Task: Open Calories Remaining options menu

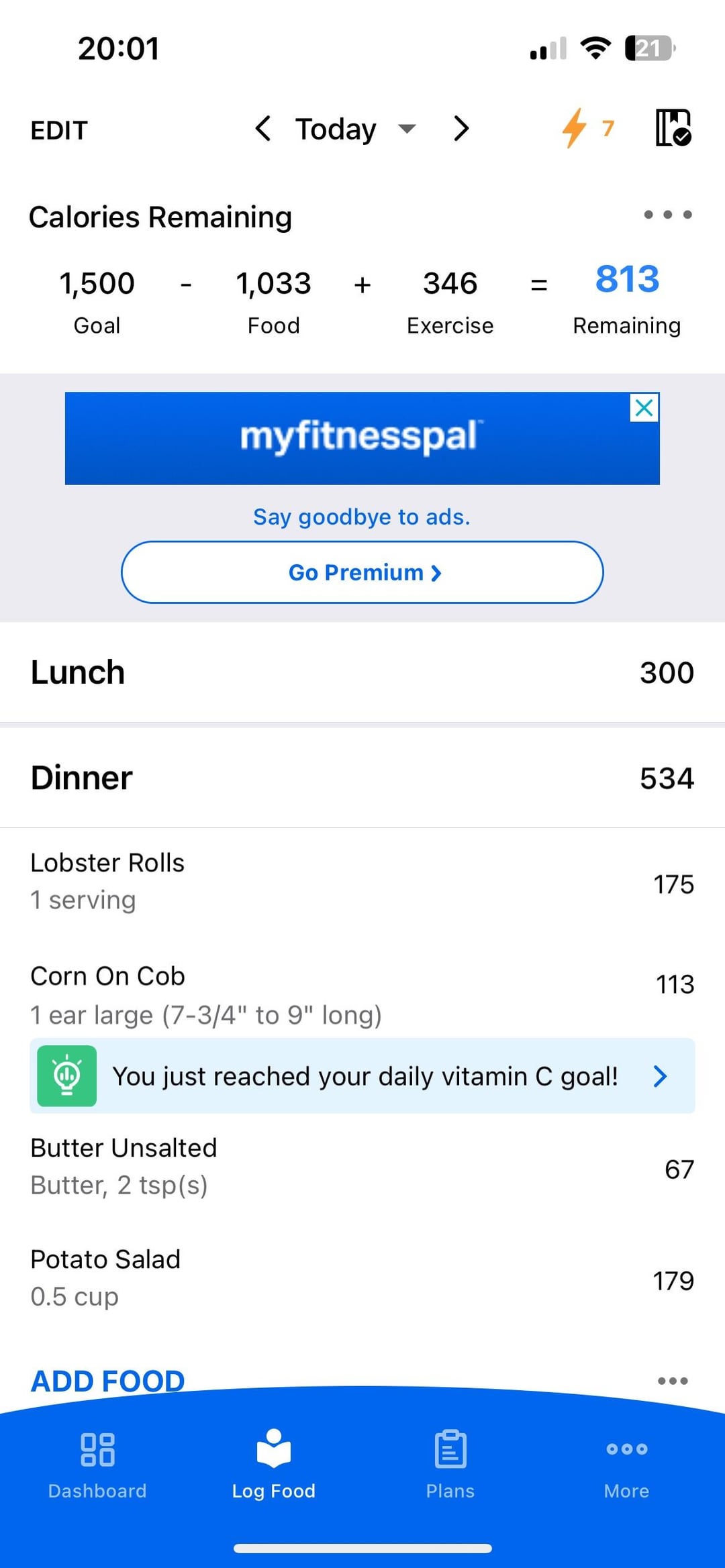Action: (667, 215)
